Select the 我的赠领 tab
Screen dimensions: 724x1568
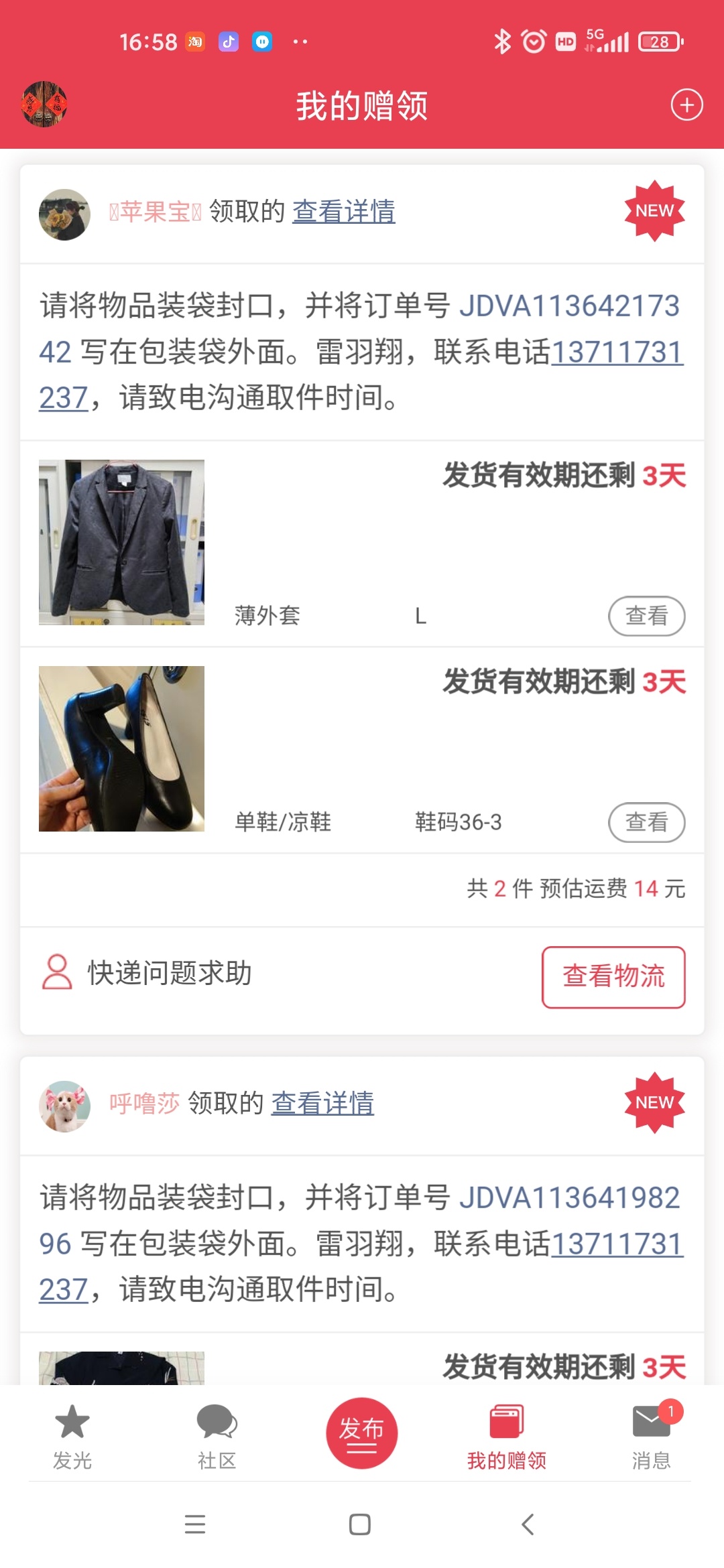click(506, 1435)
